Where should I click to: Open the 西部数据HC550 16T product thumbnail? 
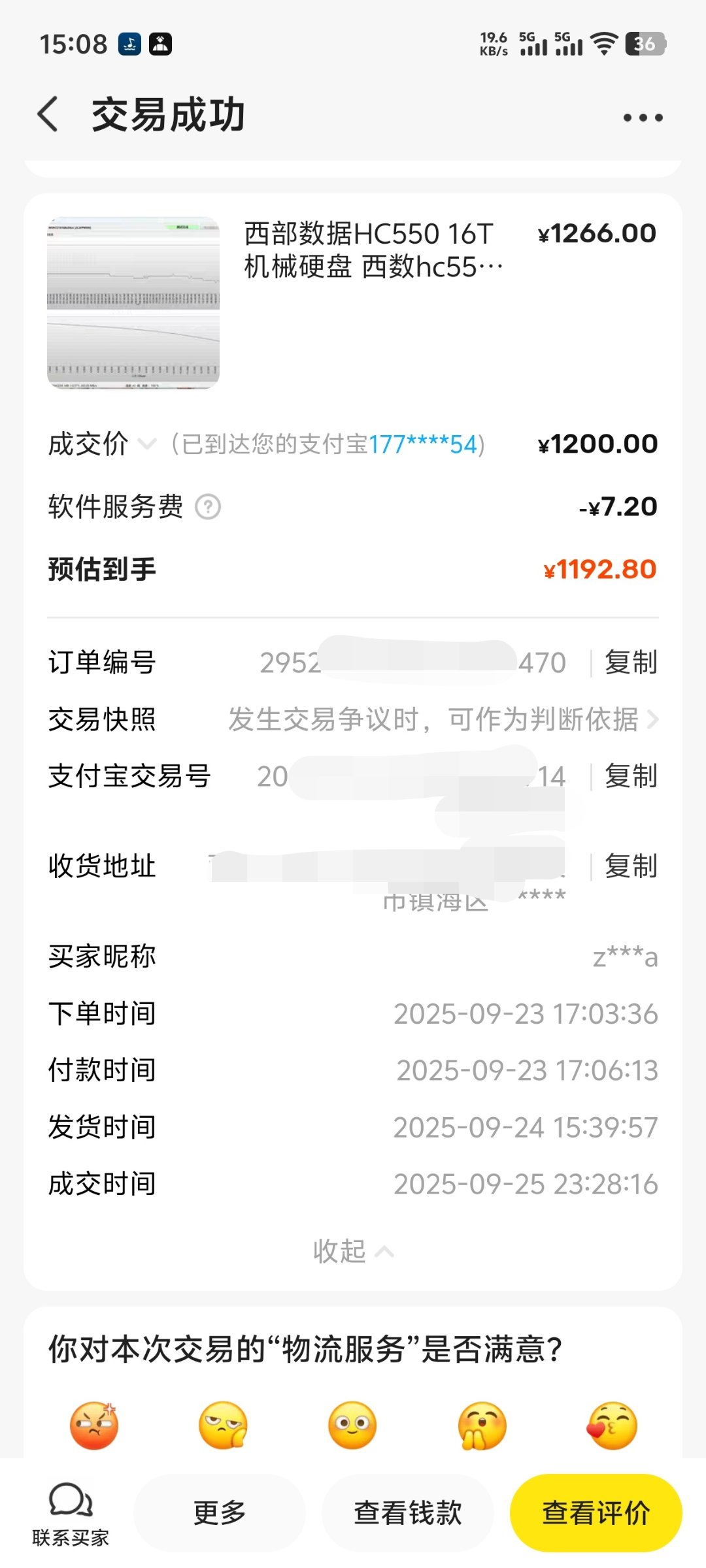click(x=133, y=303)
